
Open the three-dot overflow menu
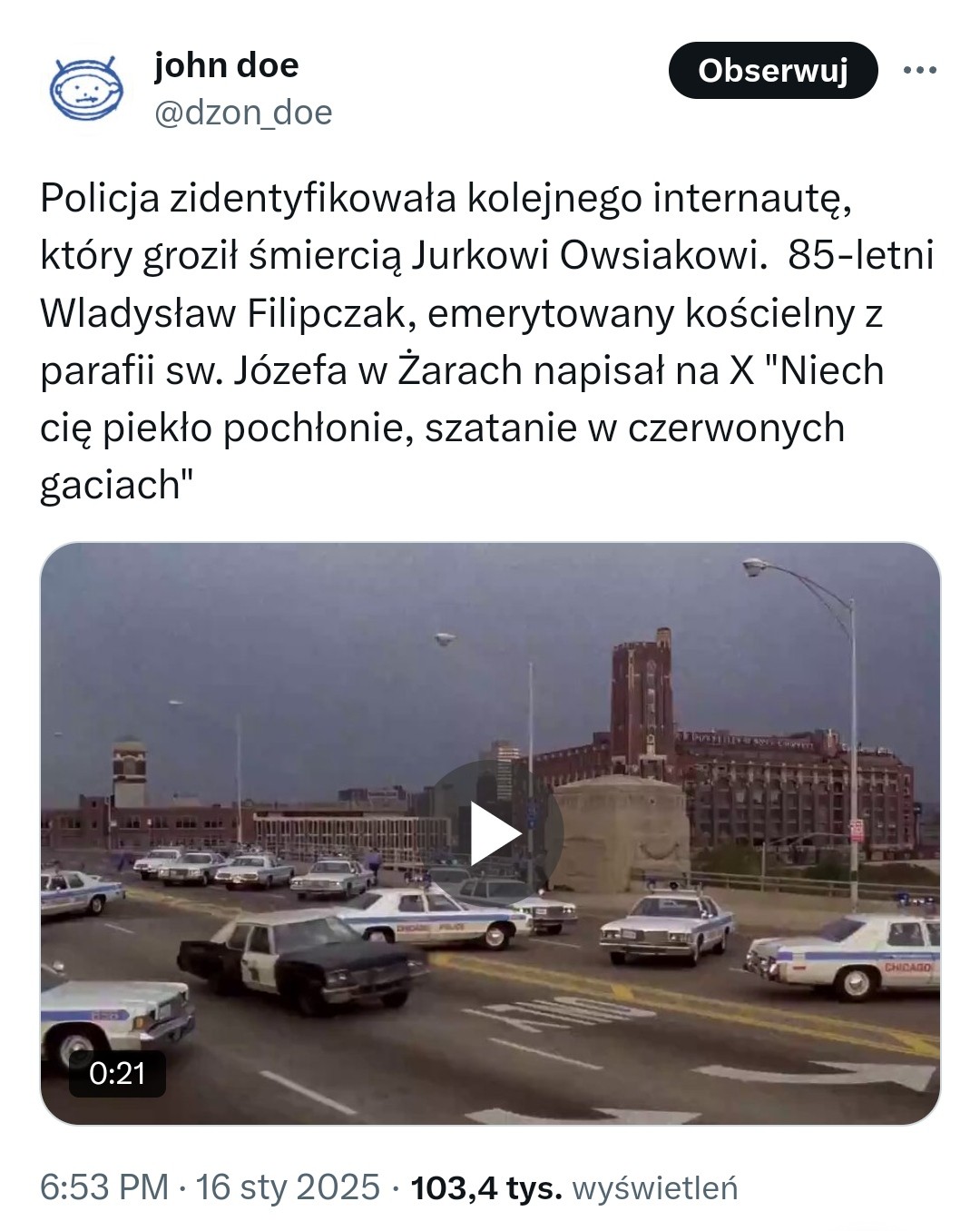[x=919, y=70]
